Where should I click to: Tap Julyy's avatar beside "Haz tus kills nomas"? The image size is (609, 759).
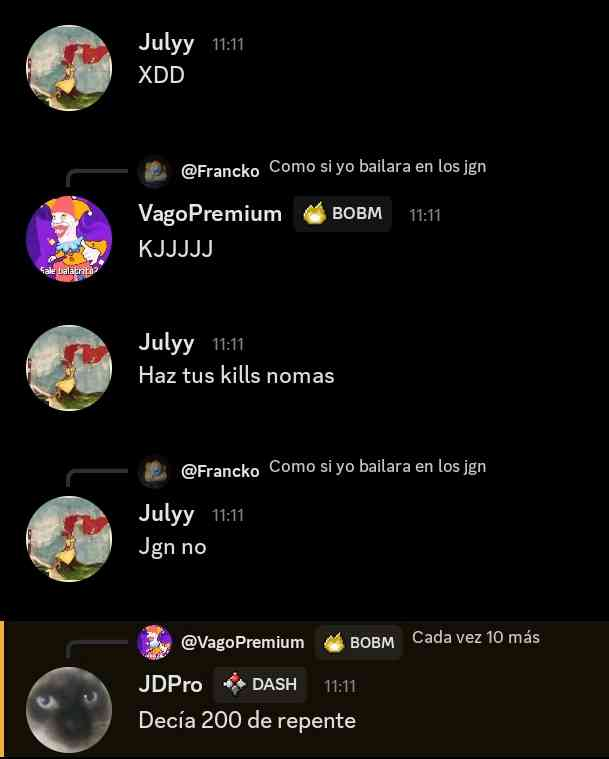click(x=68, y=368)
